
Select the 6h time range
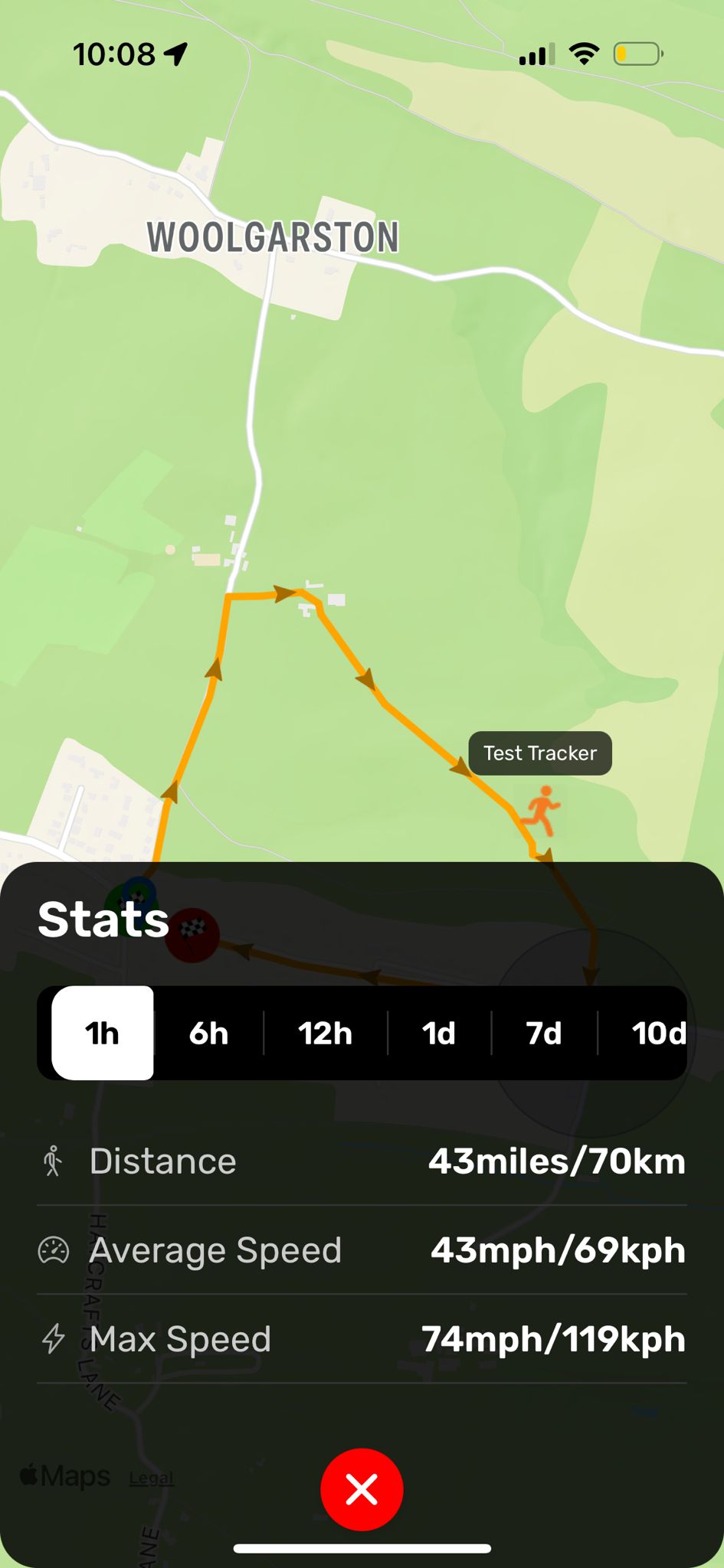pyautogui.click(x=208, y=1032)
